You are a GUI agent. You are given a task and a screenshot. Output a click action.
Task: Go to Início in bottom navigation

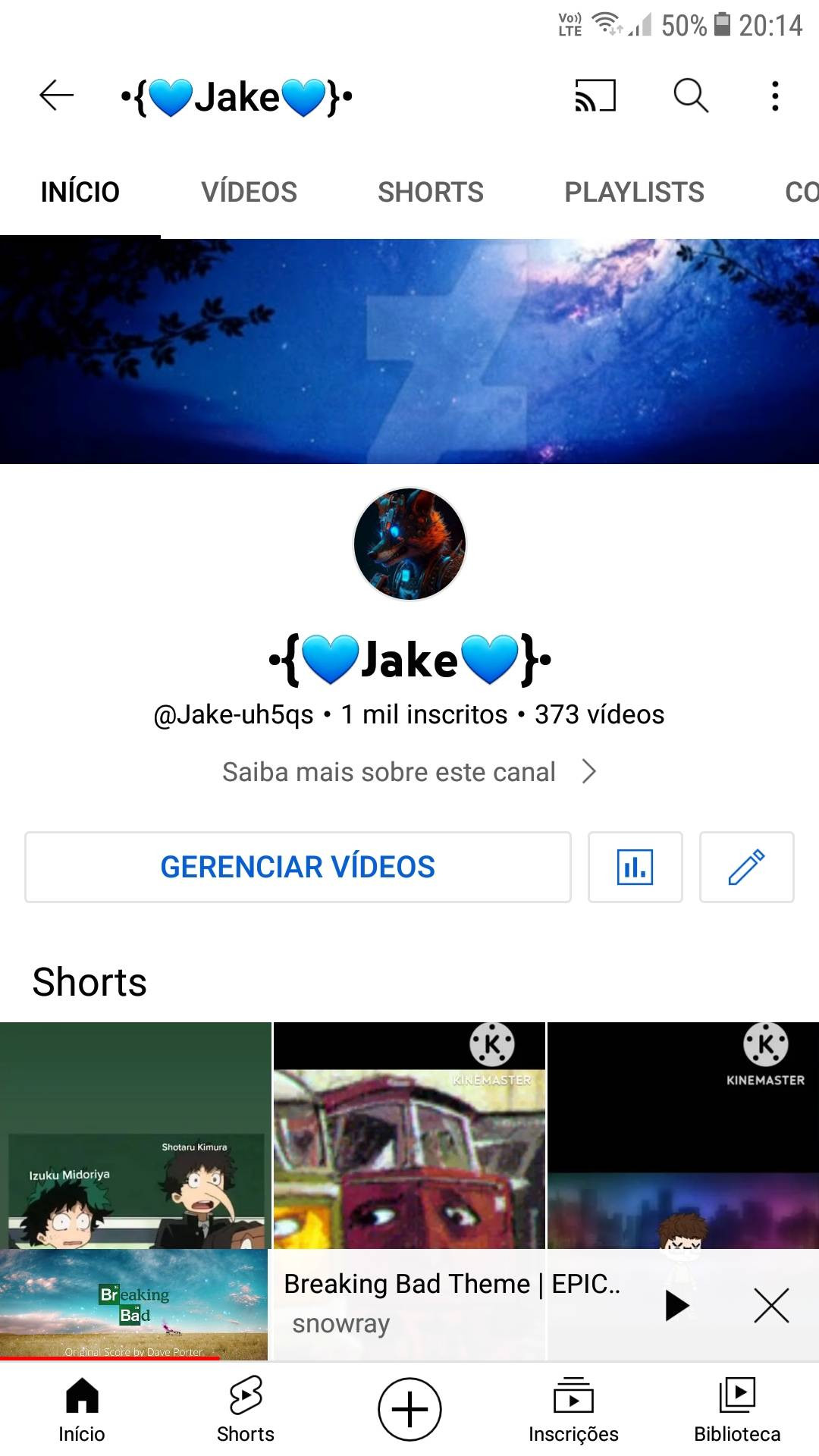point(82,1410)
